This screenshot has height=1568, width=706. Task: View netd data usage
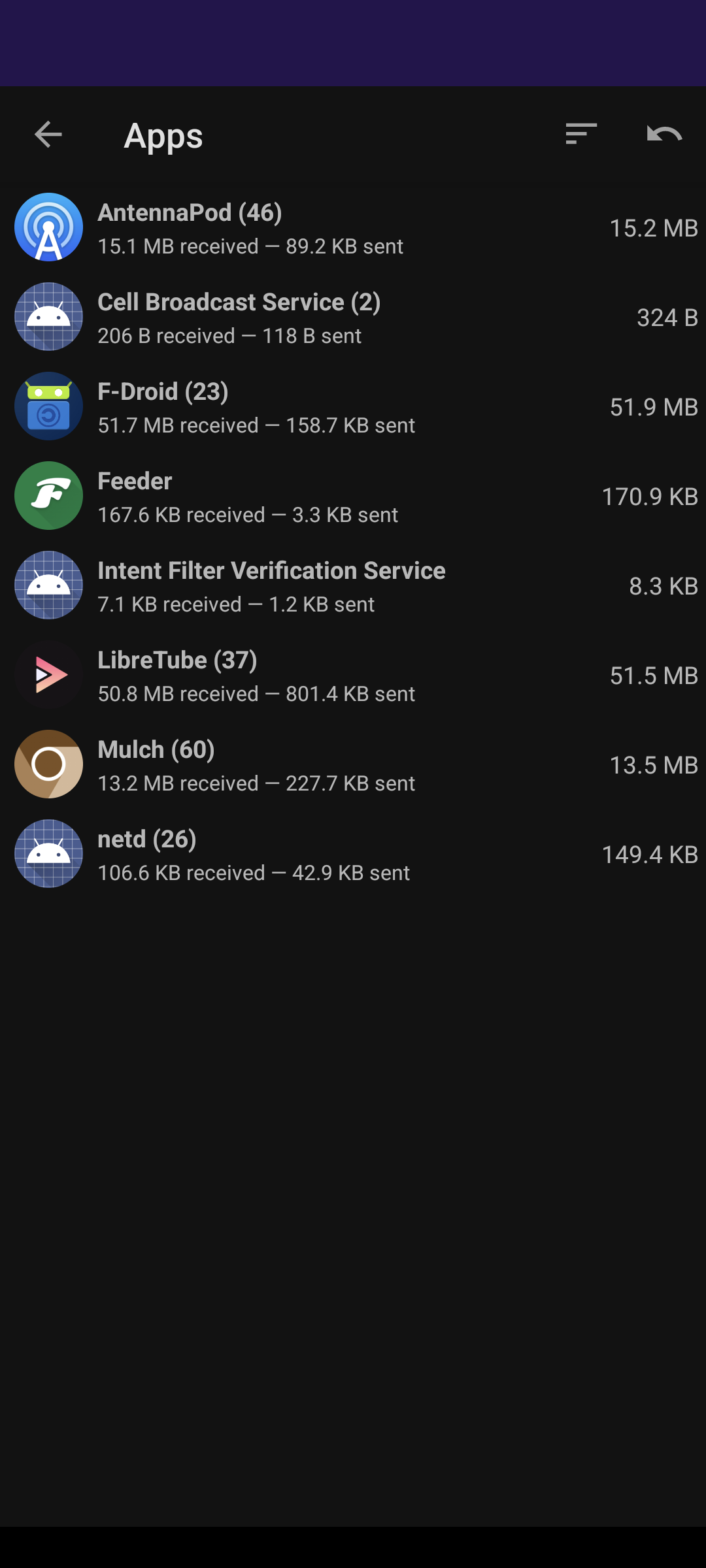353,854
